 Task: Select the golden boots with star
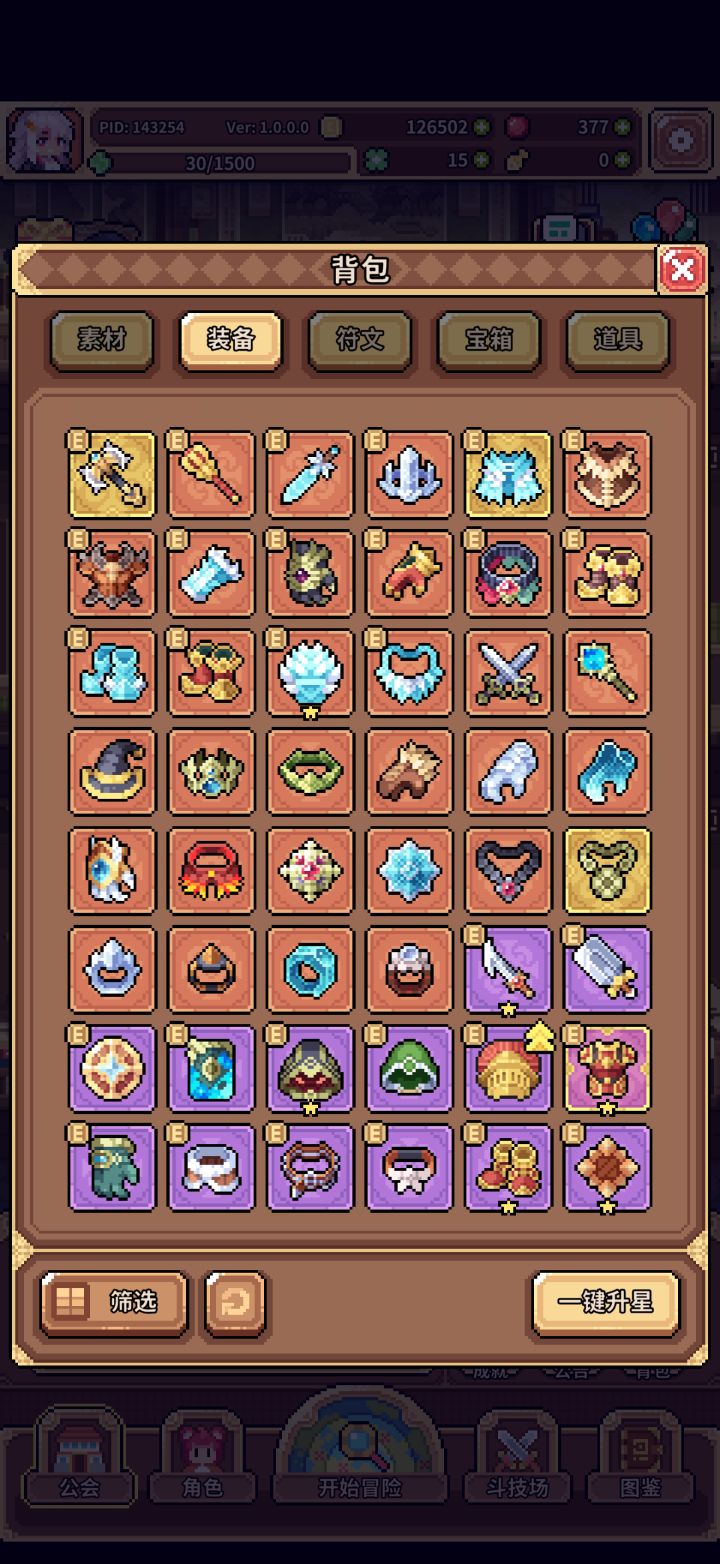pos(507,1168)
